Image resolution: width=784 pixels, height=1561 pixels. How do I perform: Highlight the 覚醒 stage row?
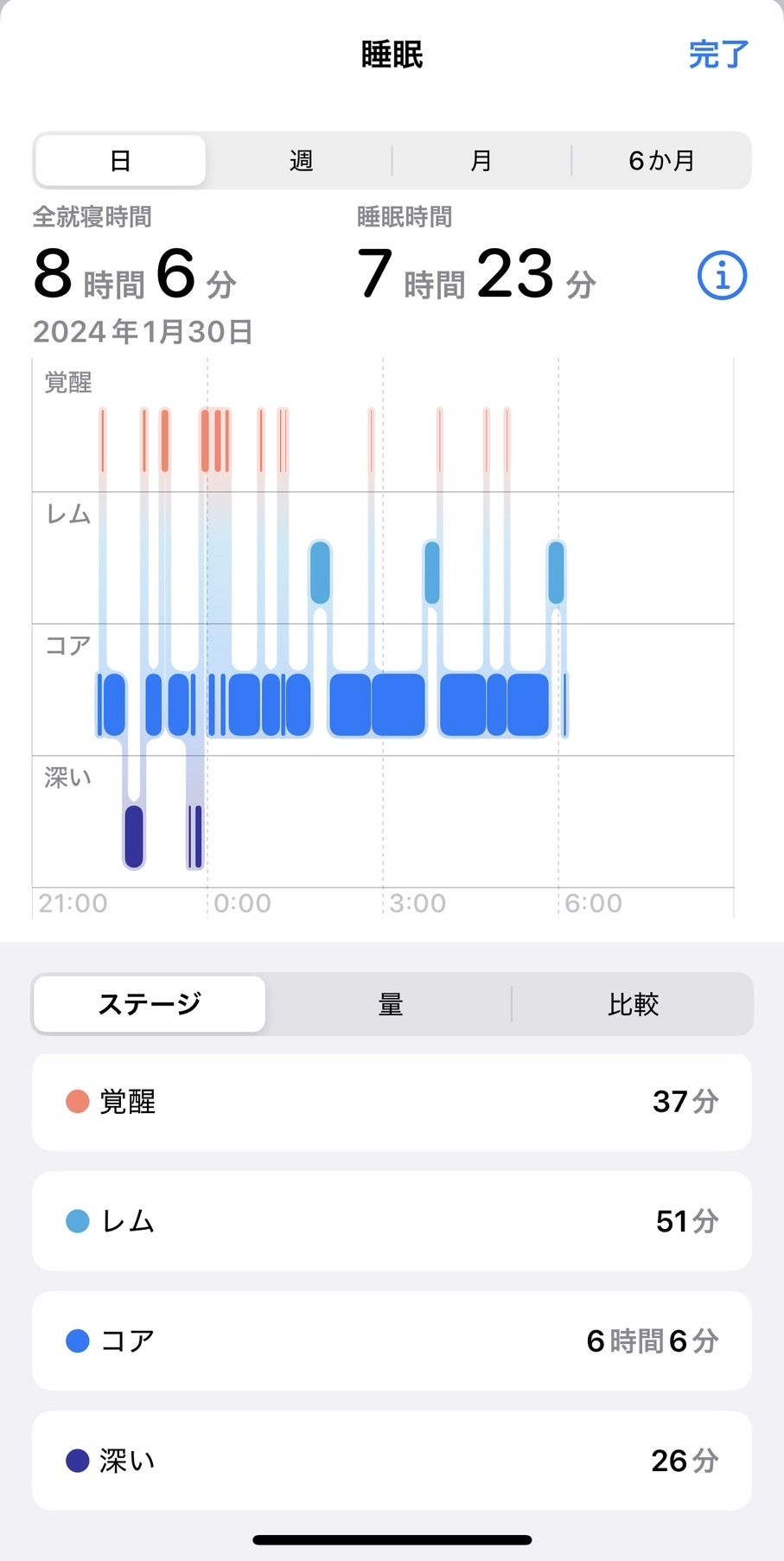point(392,1102)
